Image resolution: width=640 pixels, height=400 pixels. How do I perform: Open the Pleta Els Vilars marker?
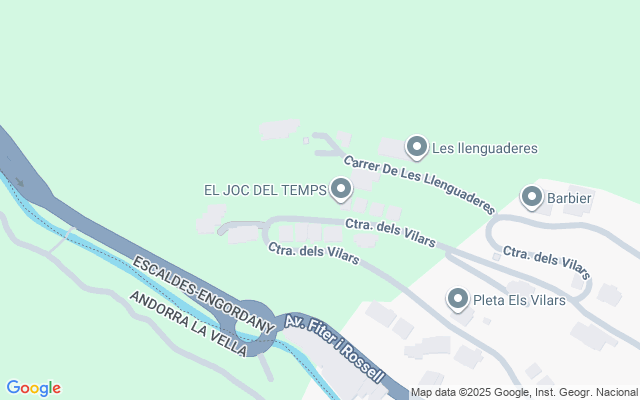pyautogui.click(x=458, y=298)
